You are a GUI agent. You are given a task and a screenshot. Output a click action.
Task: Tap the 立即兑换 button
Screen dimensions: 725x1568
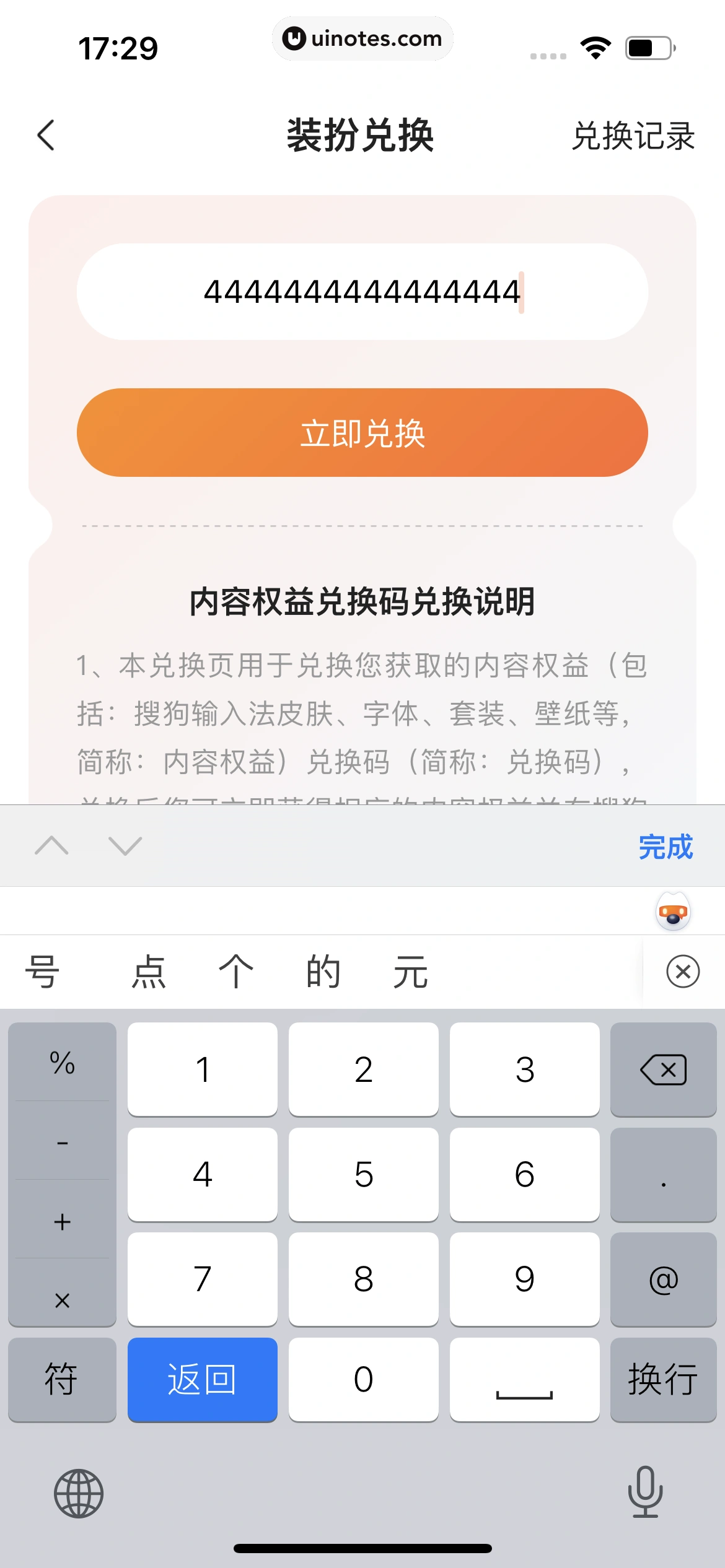362,432
